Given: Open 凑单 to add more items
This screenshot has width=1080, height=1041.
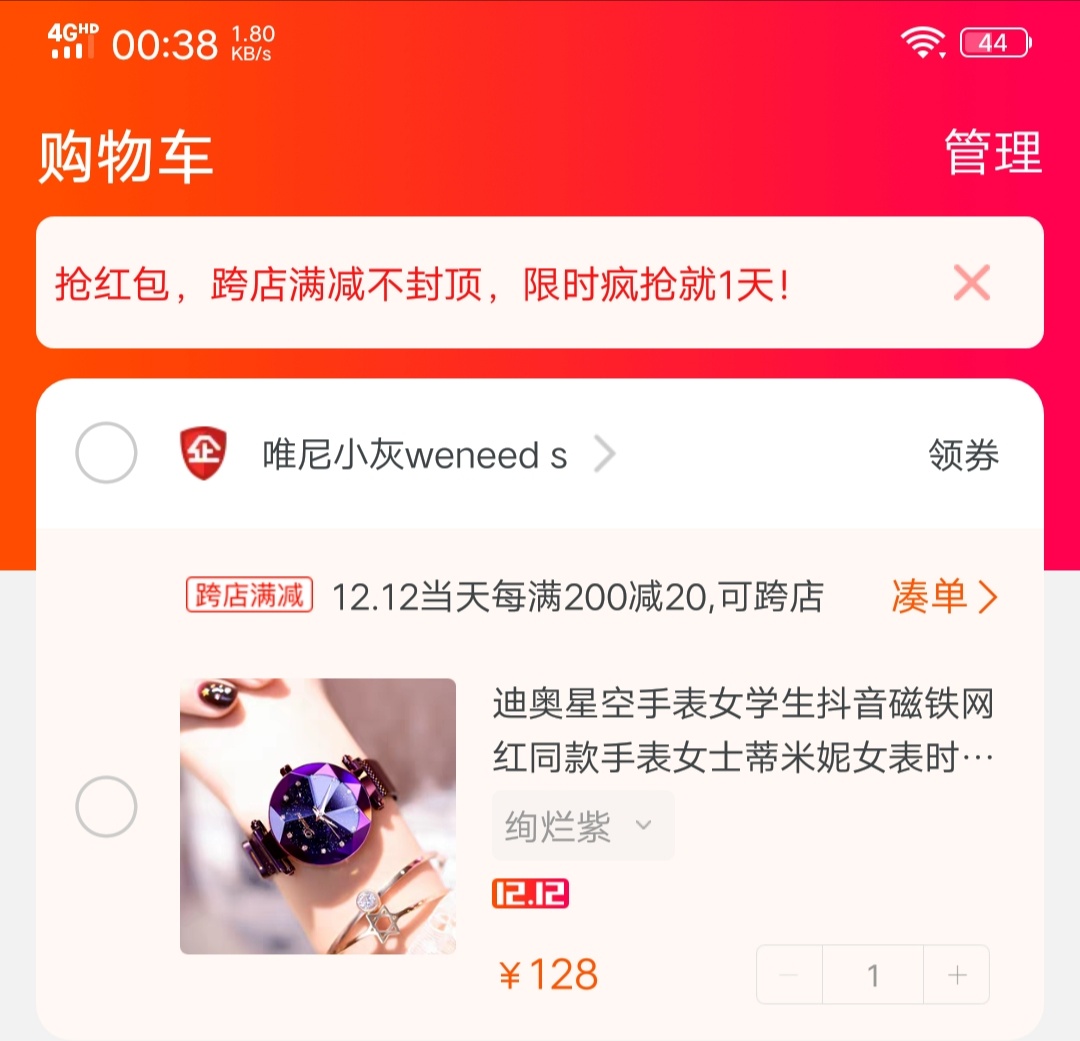Looking at the screenshot, I should pyautogui.click(x=943, y=597).
